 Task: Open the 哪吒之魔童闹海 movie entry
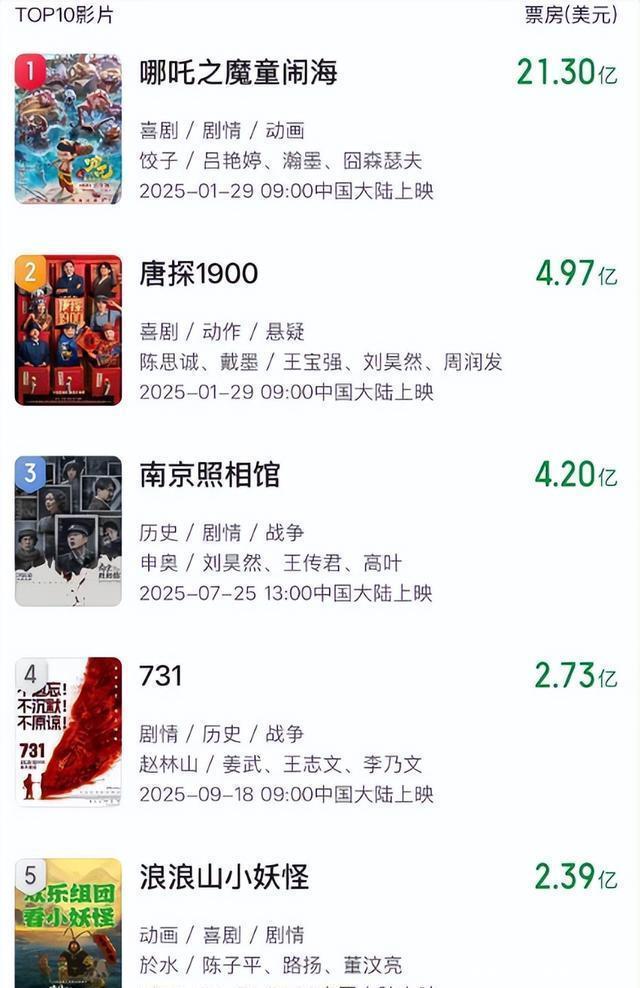pyautogui.click(x=238, y=72)
